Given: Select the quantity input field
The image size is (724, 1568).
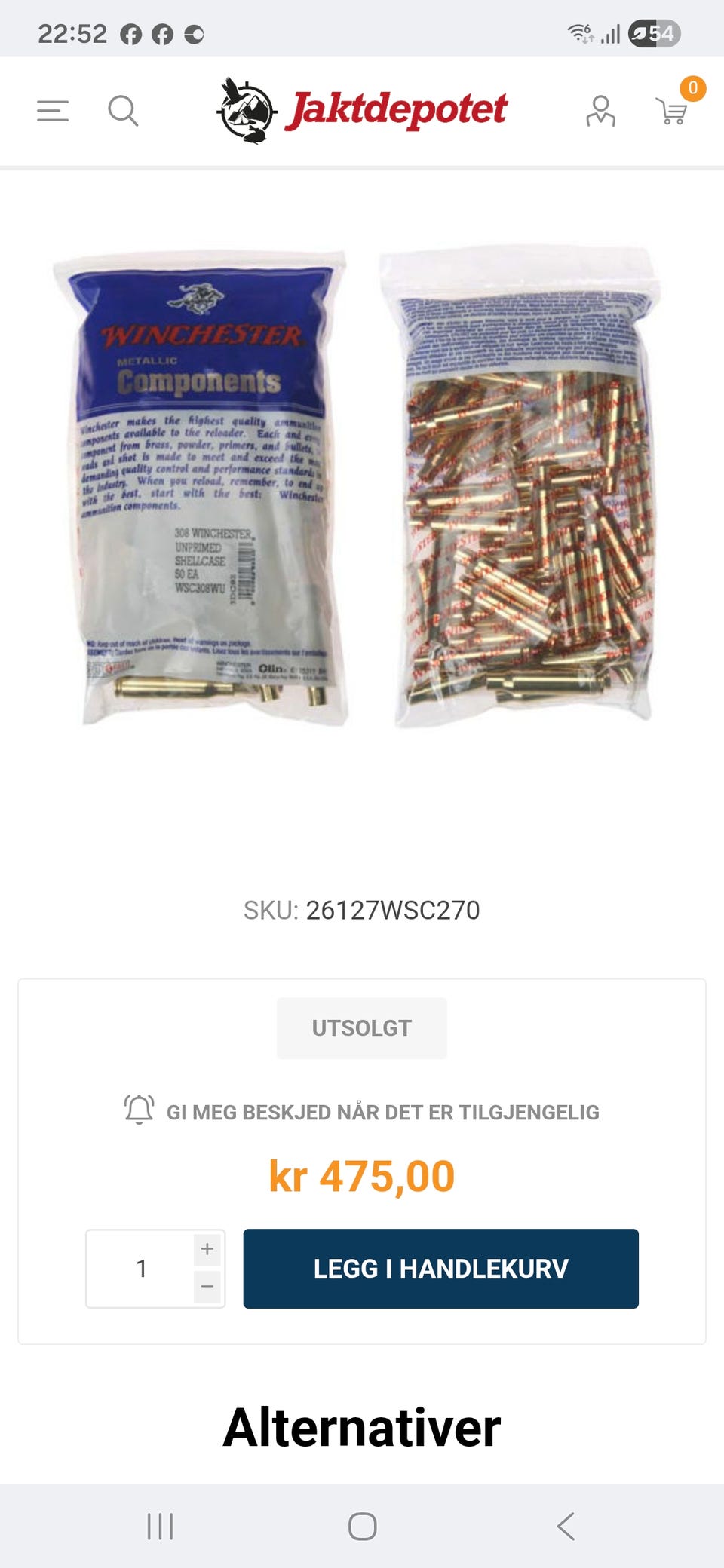Looking at the screenshot, I should click(x=140, y=1267).
